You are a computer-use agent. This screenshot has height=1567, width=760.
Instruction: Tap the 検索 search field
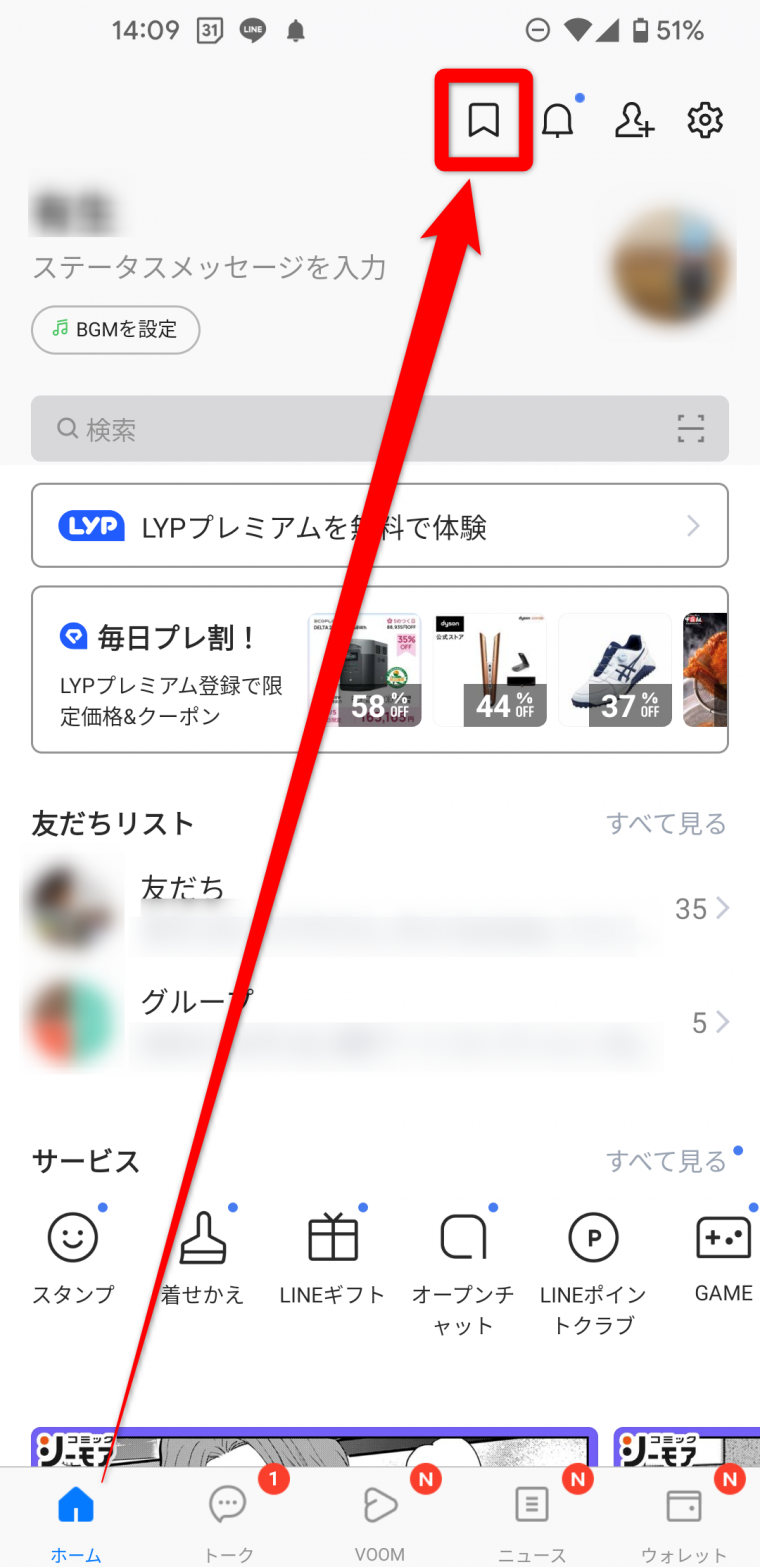[380, 429]
